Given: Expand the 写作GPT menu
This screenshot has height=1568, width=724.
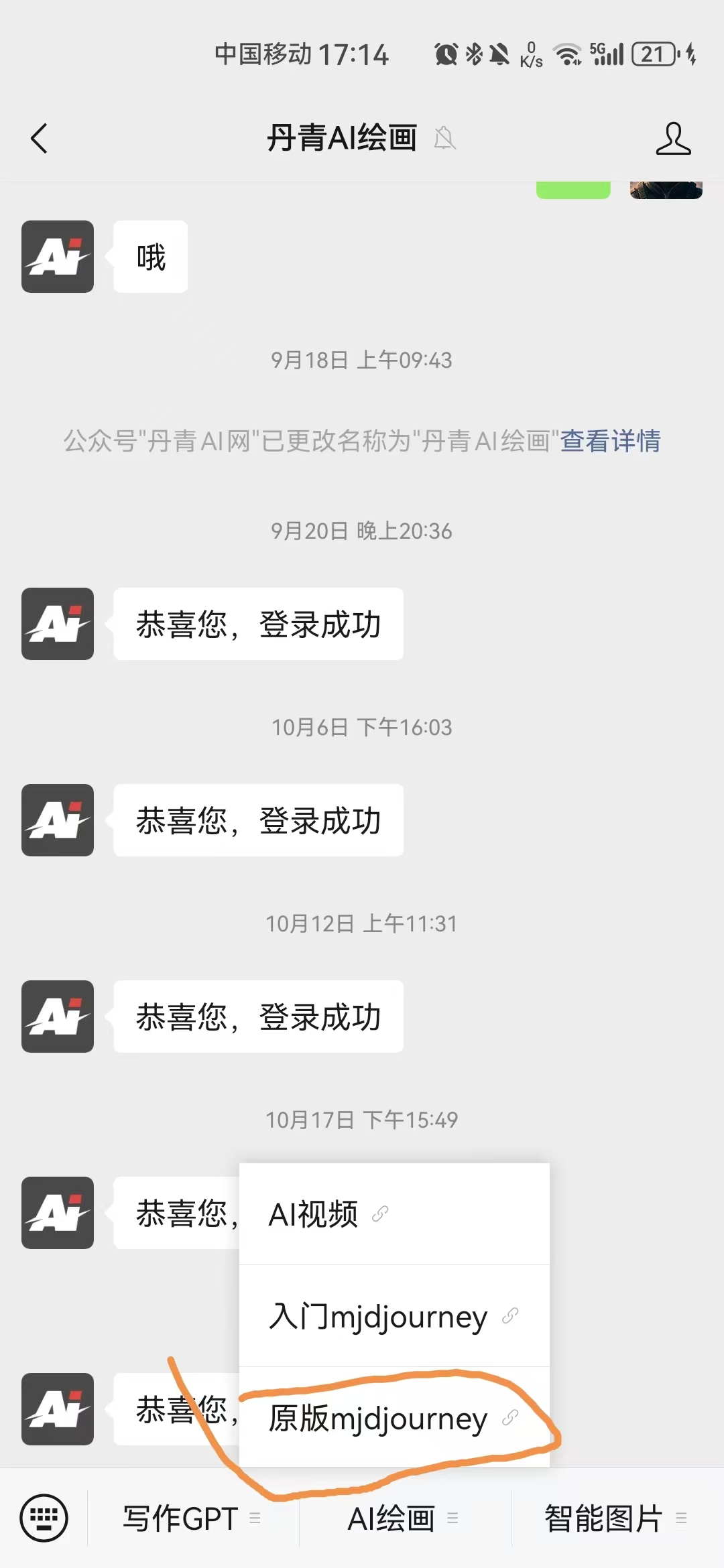Looking at the screenshot, I should (192, 1518).
